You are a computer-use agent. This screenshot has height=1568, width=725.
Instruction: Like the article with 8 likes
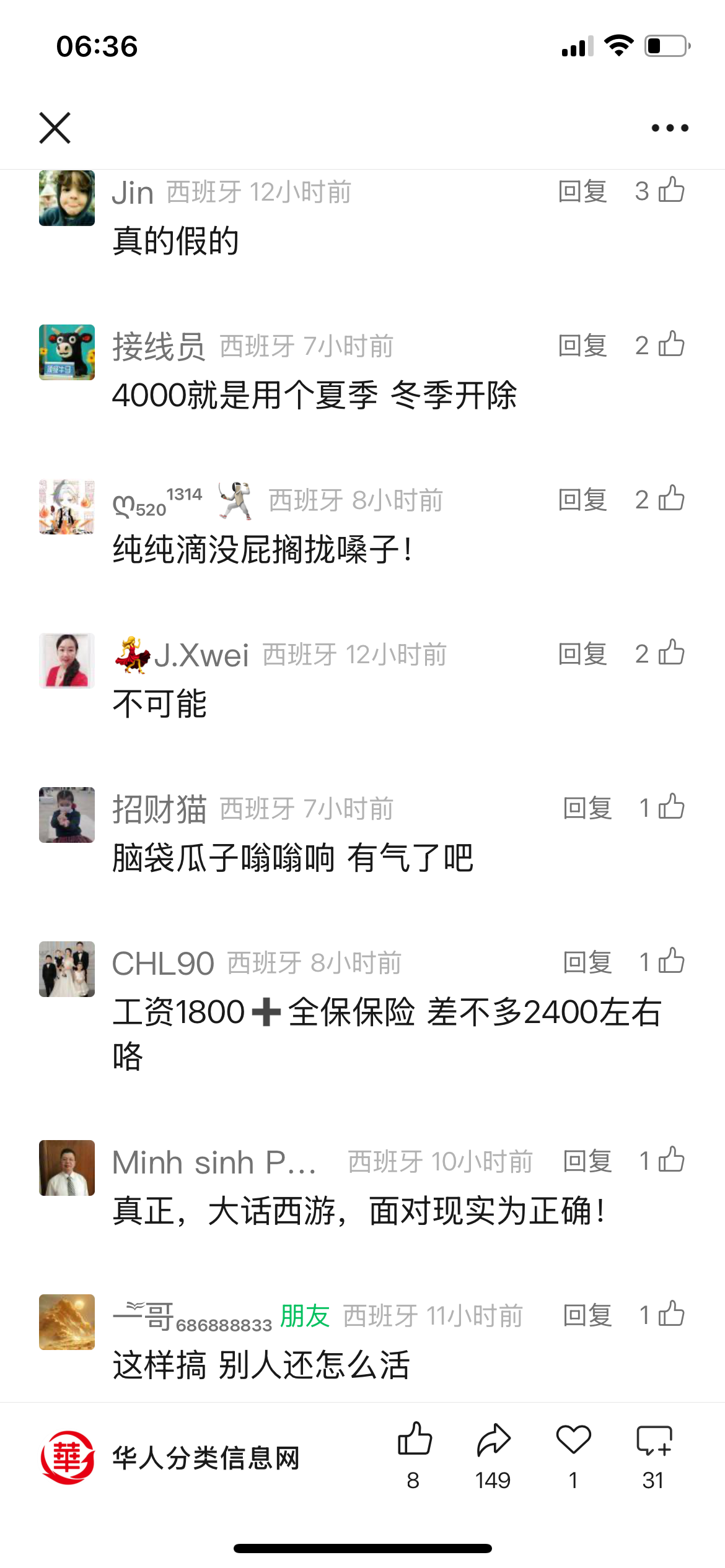(414, 1440)
